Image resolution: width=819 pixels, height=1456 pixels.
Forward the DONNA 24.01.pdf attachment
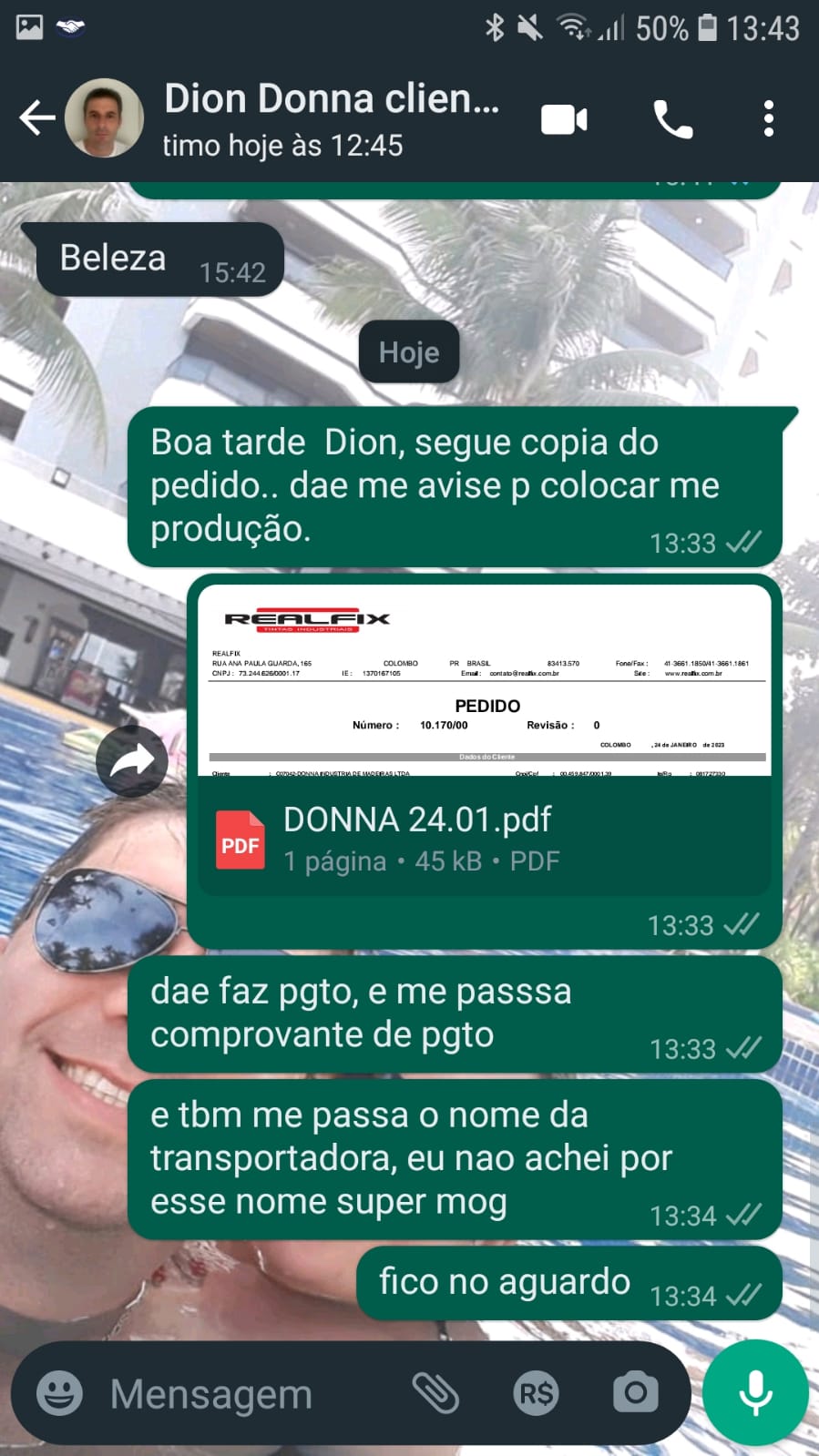point(132,760)
